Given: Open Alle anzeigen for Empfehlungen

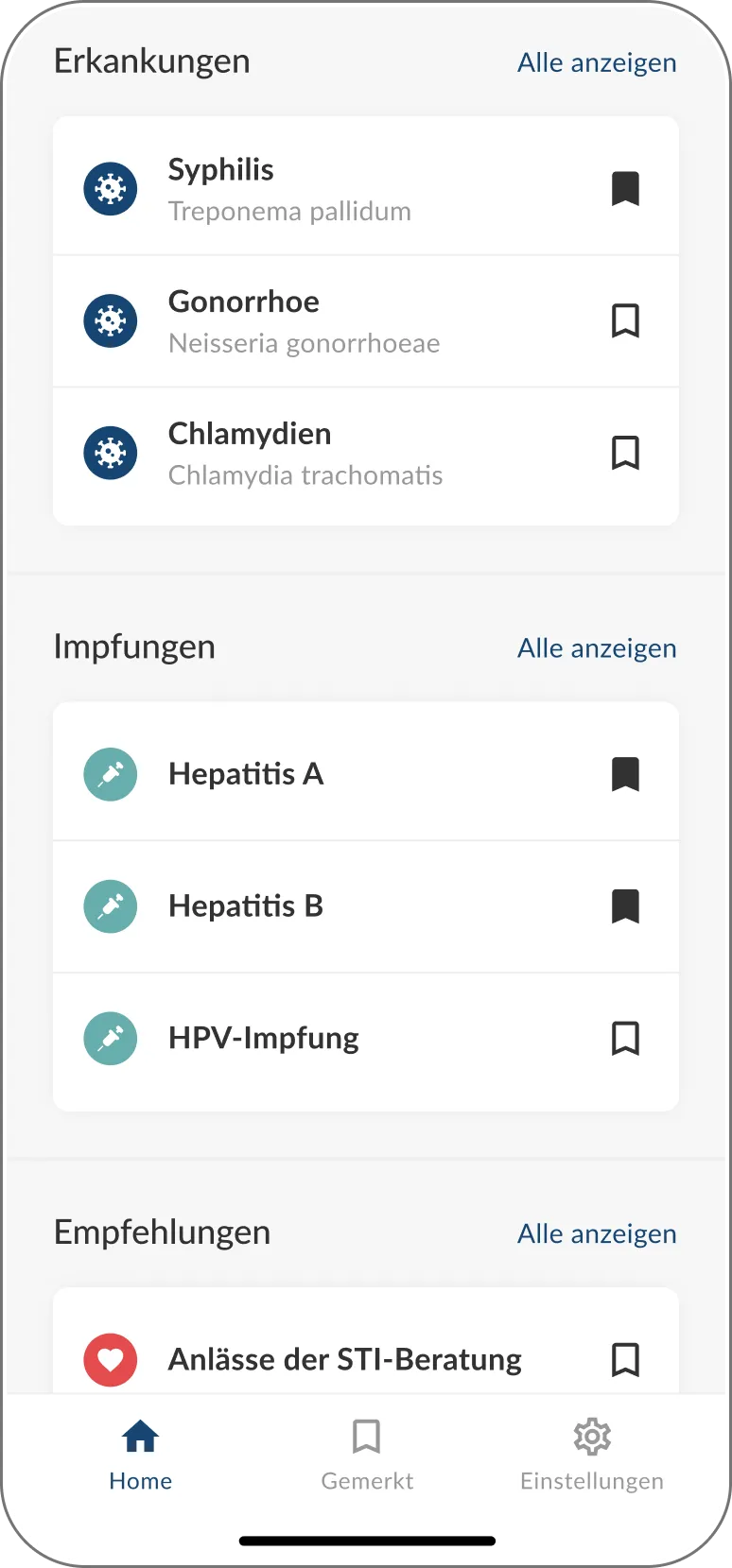Looking at the screenshot, I should [597, 1232].
